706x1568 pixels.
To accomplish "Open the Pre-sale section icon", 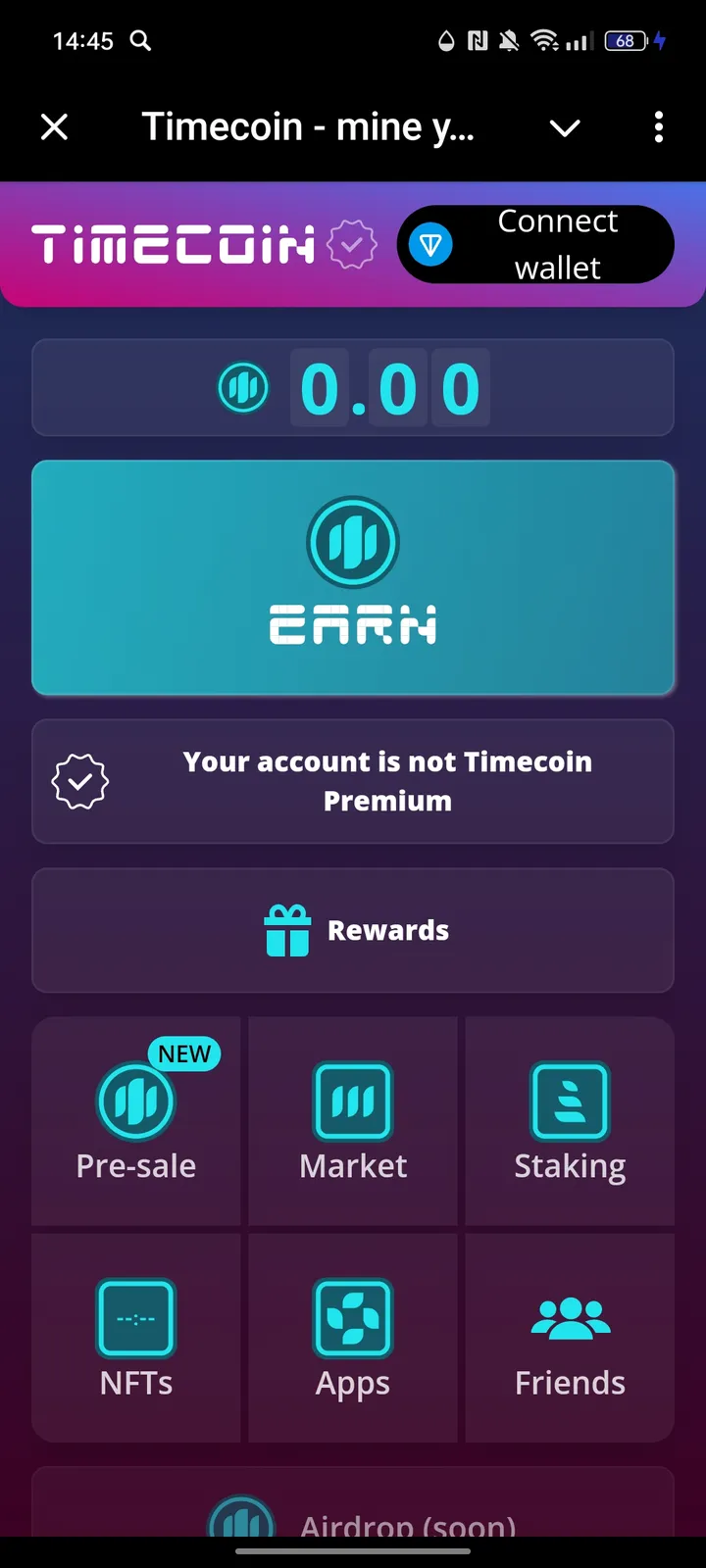I will point(135,1099).
